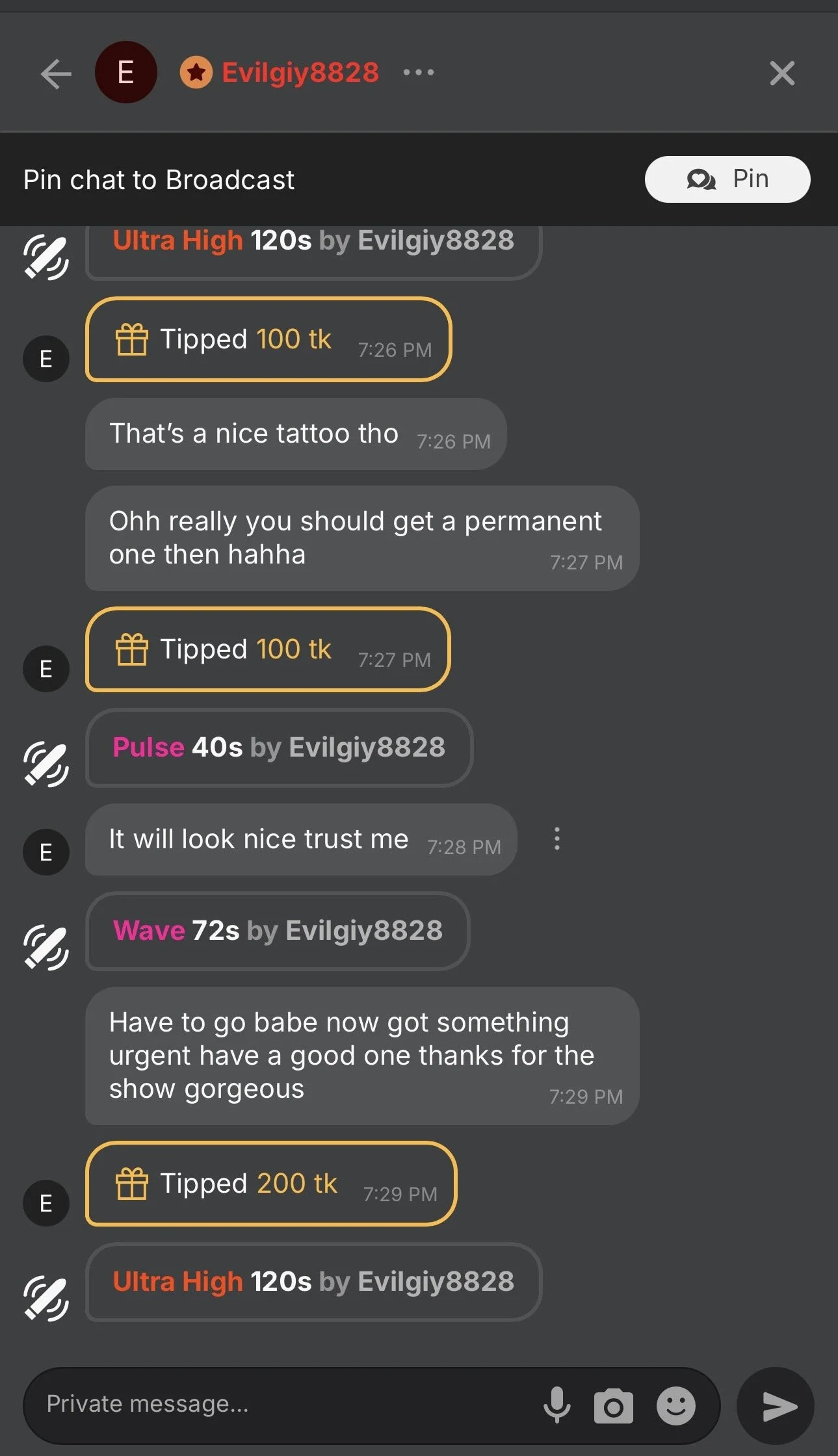Go back using the header arrow

click(56, 73)
